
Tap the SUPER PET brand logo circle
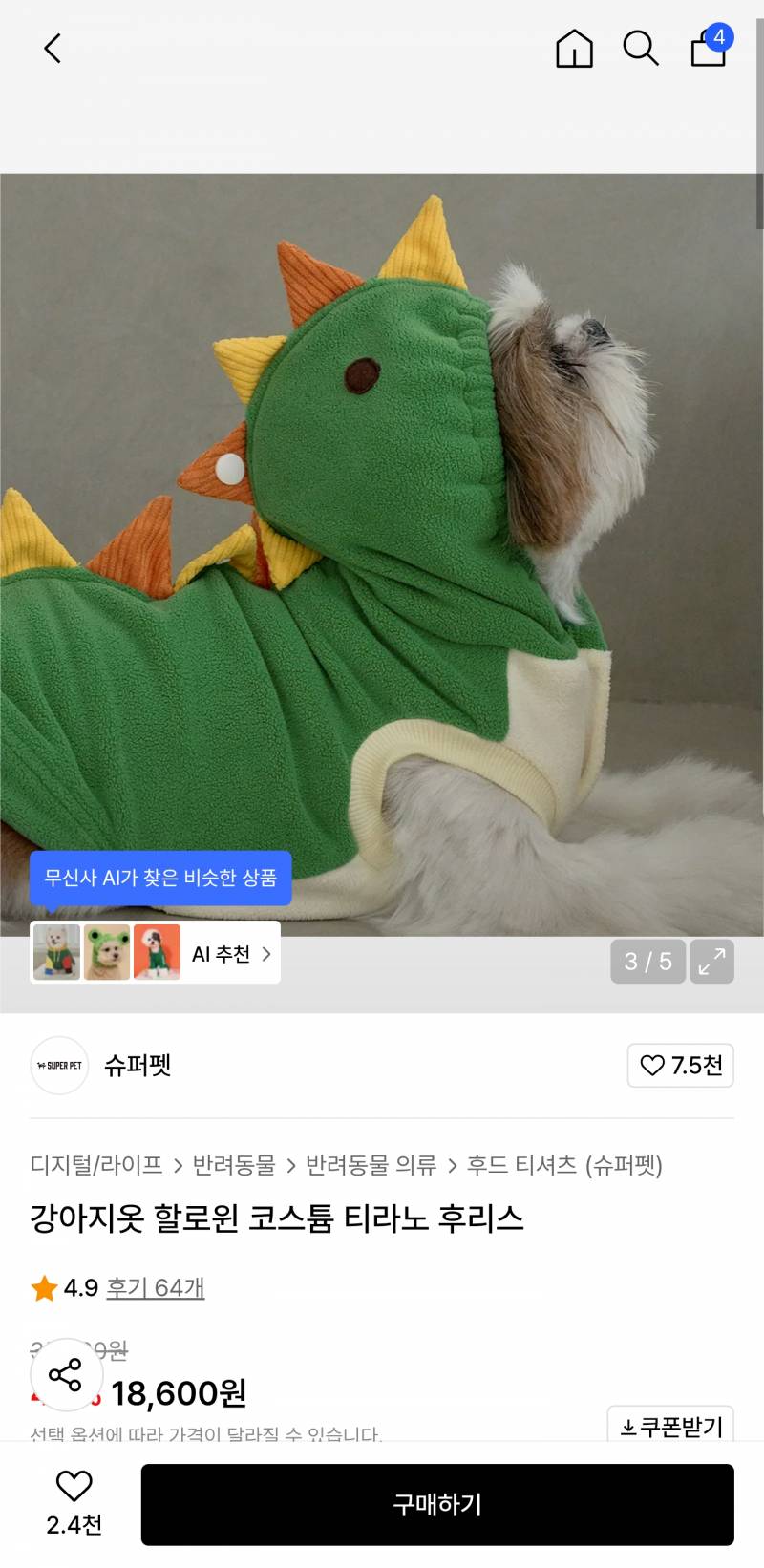(x=58, y=1066)
